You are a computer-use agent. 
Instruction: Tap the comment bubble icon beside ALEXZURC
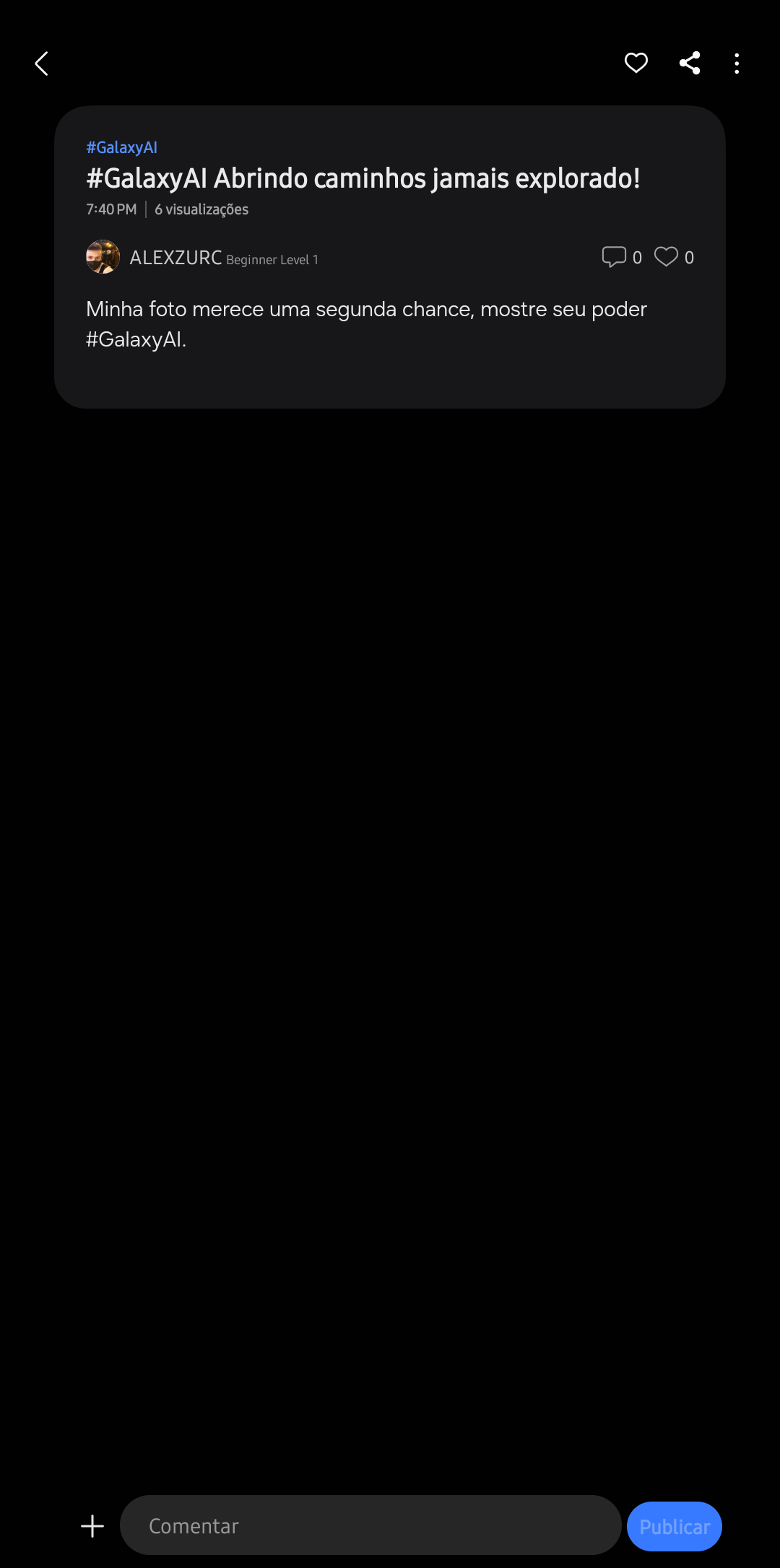pos(614,257)
